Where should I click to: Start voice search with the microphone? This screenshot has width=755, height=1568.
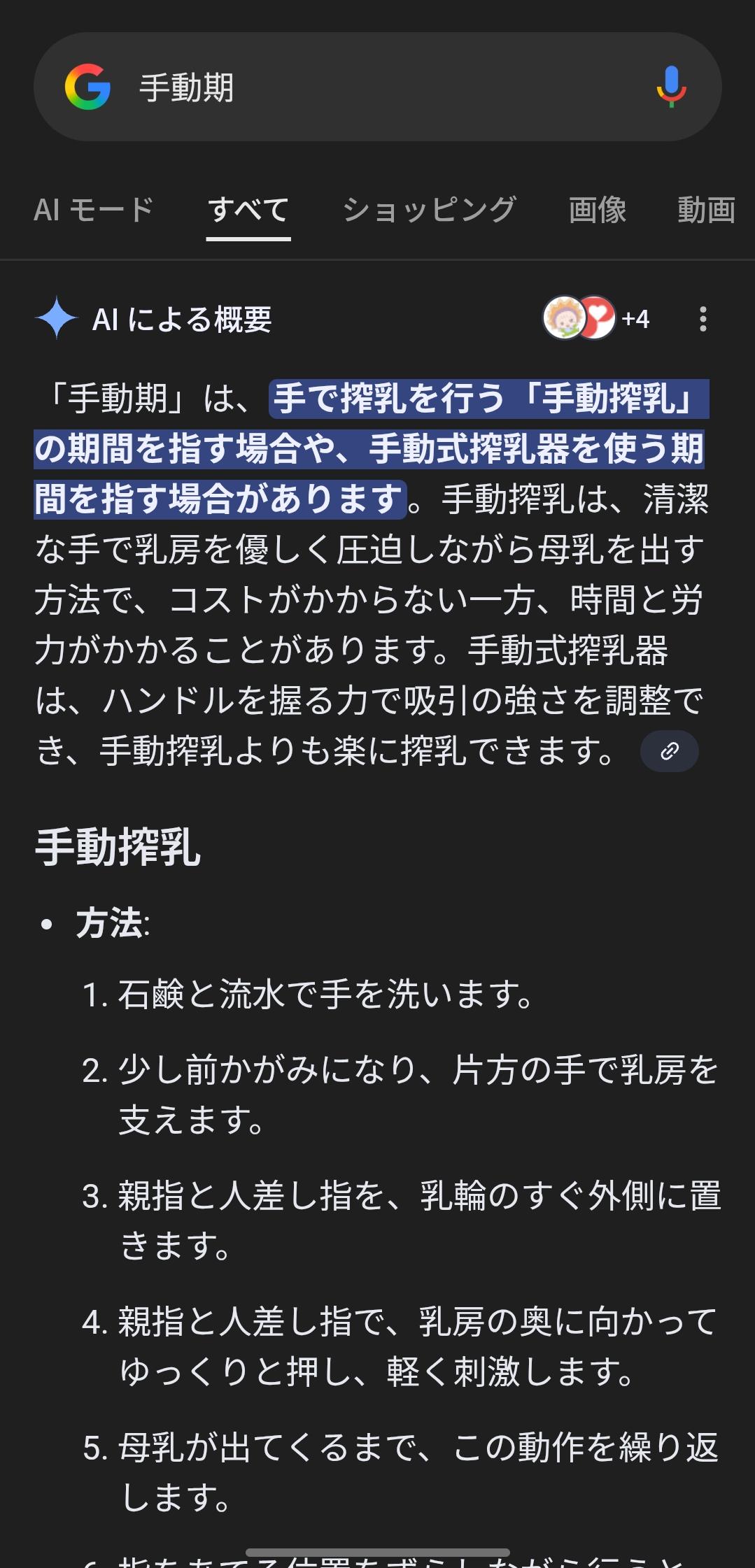click(670, 87)
